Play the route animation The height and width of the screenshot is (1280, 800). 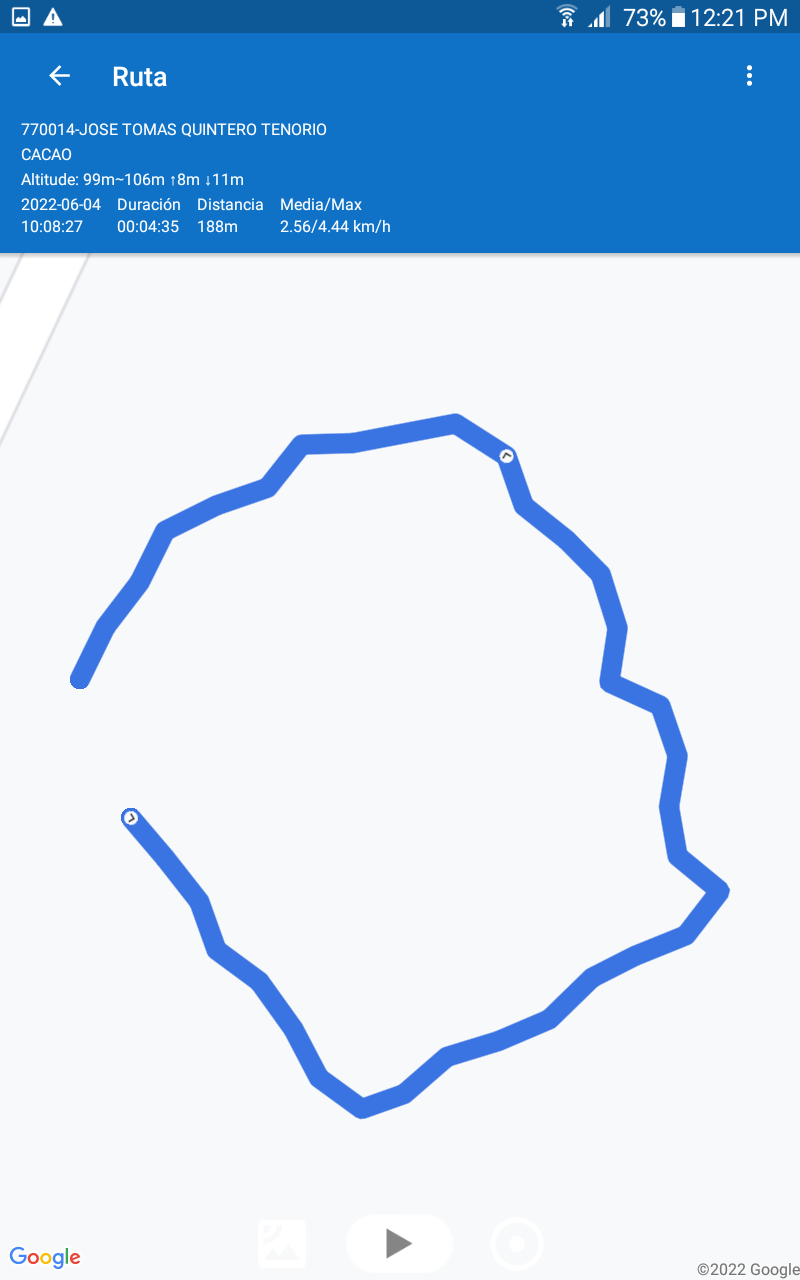(399, 1243)
